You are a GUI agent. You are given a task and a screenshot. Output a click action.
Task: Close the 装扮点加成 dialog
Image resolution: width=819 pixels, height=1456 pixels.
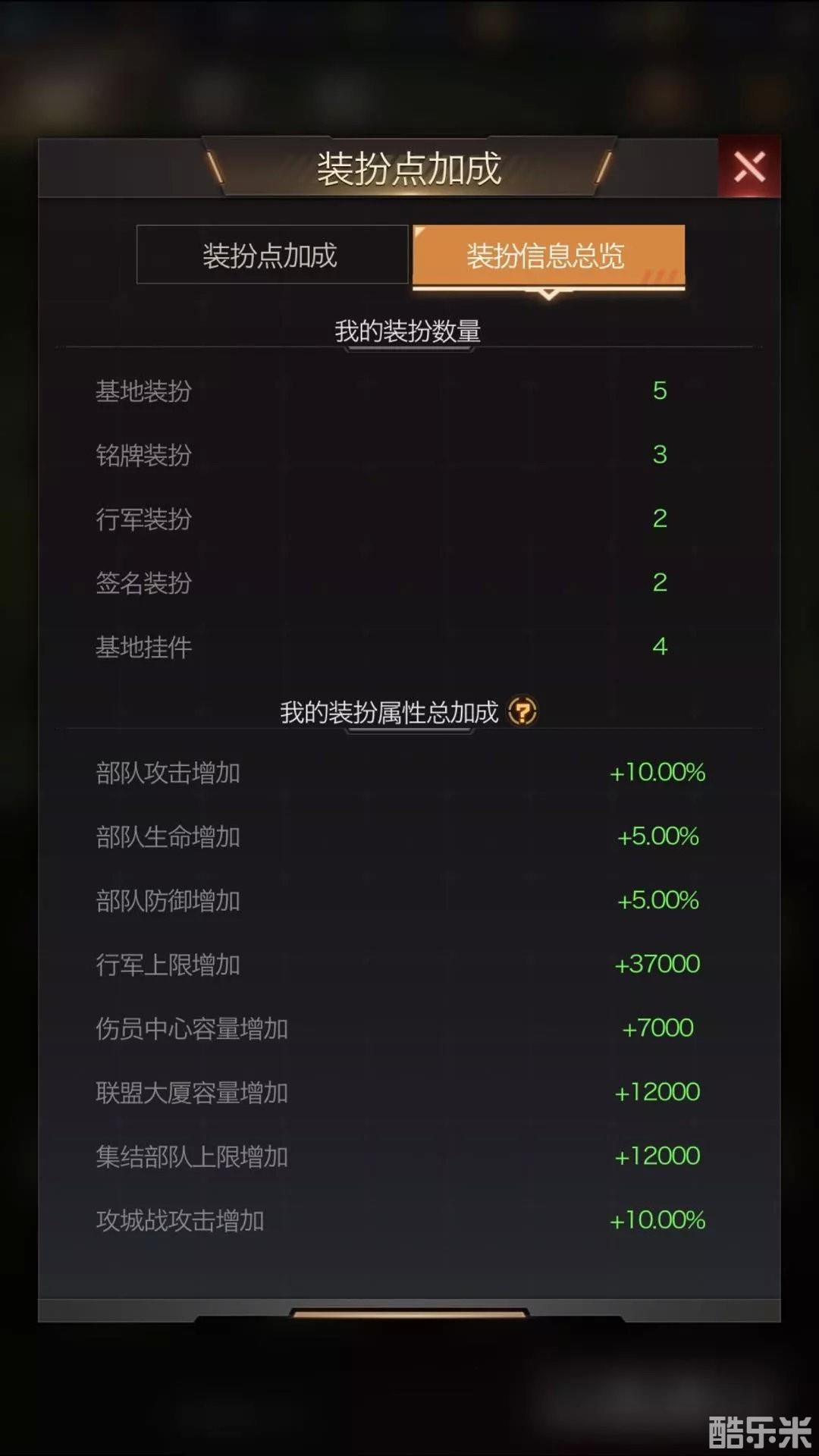click(x=748, y=167)
